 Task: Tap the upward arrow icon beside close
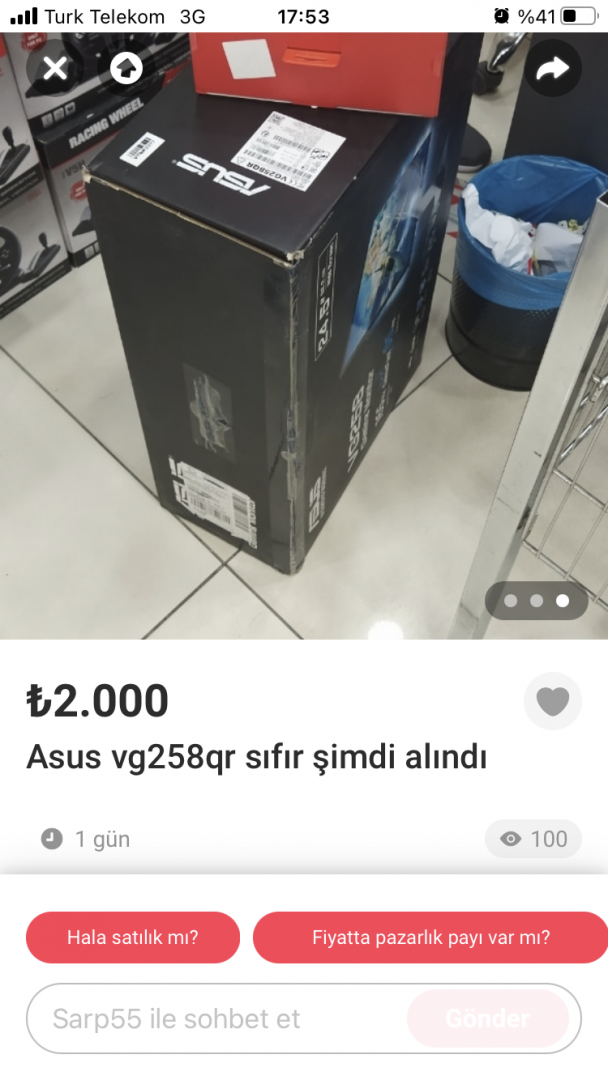(126, 68)
